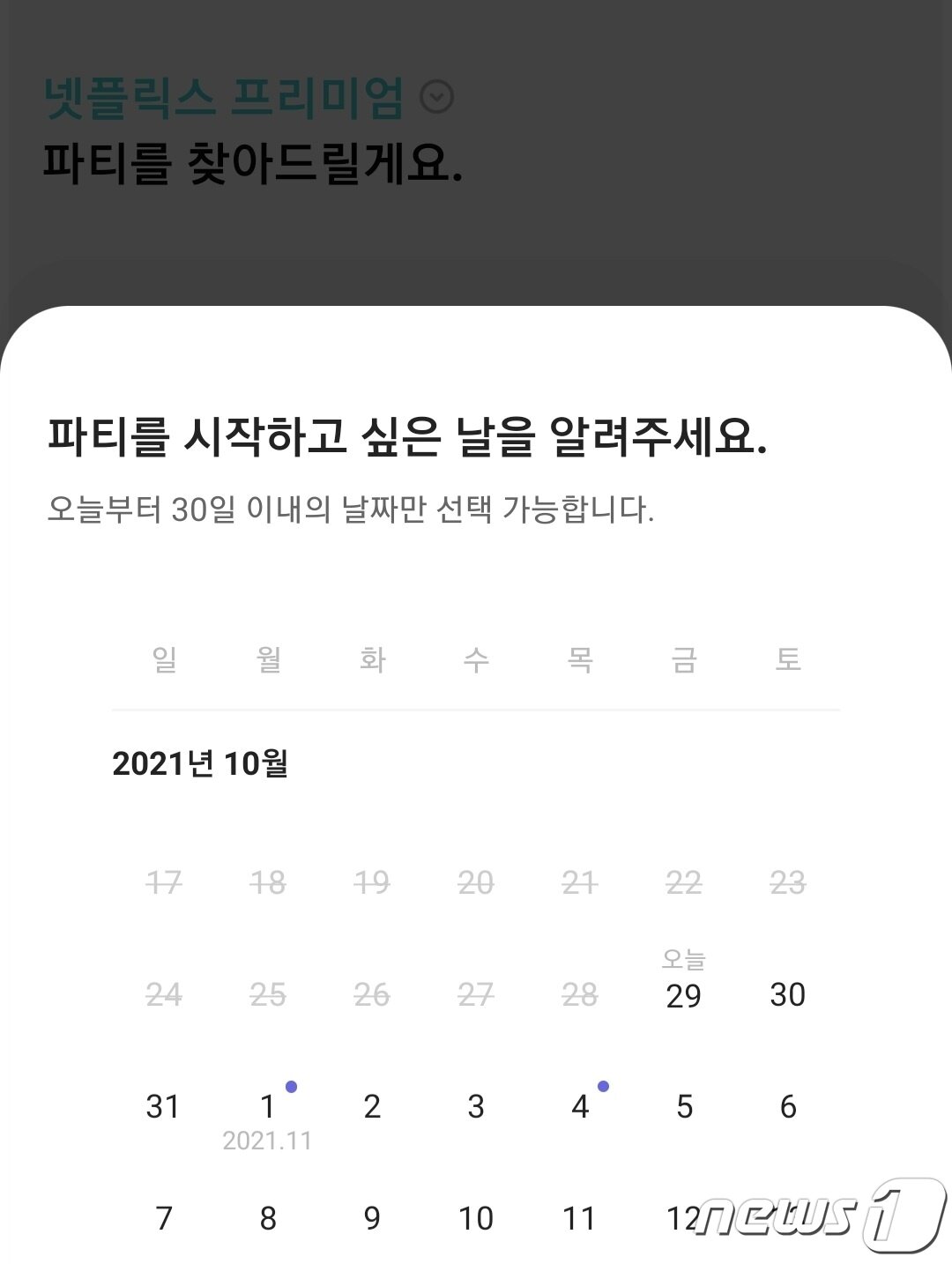
Task: Select today, October 29
Action: click(684, 995)
